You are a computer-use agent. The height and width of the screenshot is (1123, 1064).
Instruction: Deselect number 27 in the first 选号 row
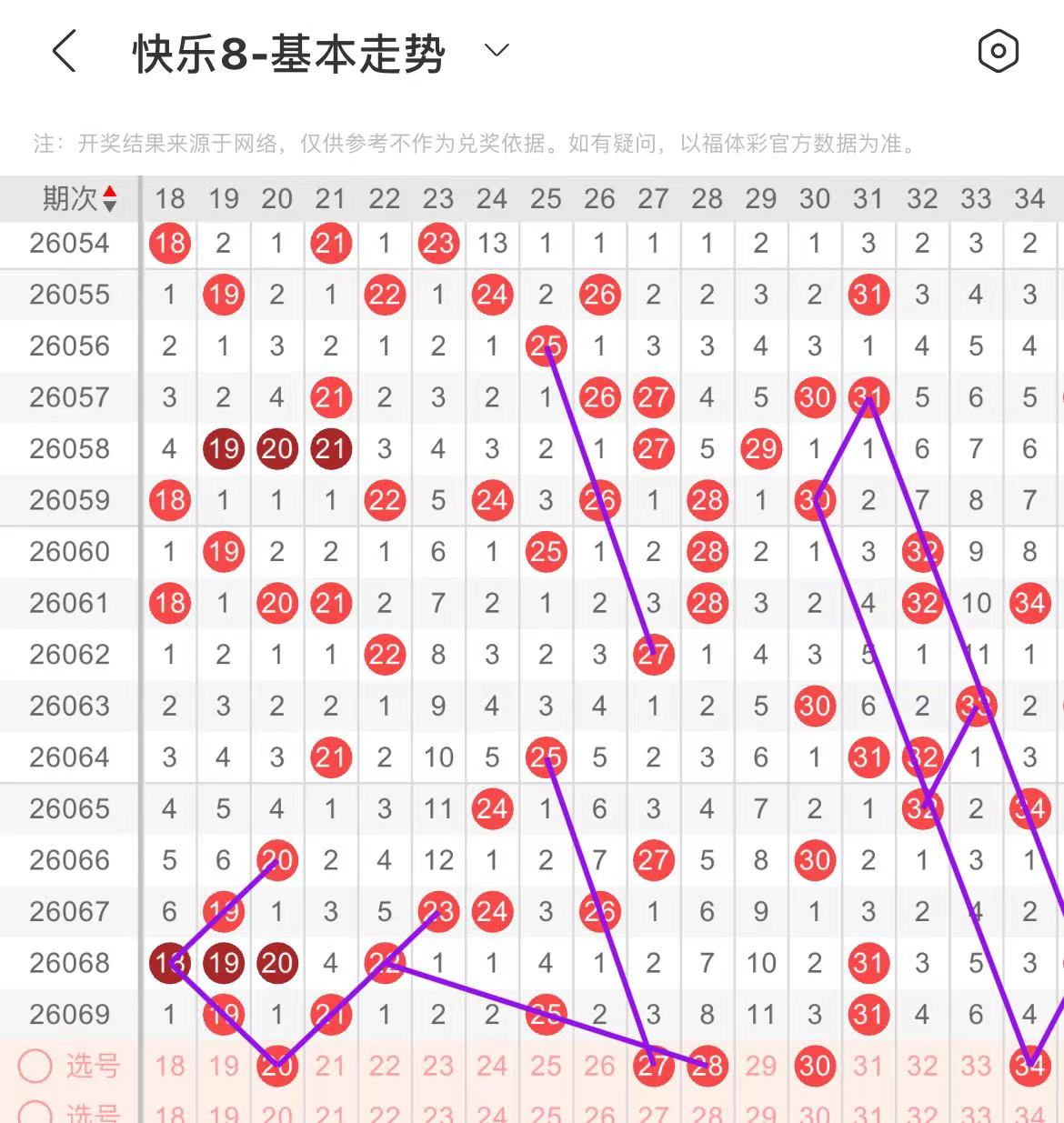(653, 1066)
